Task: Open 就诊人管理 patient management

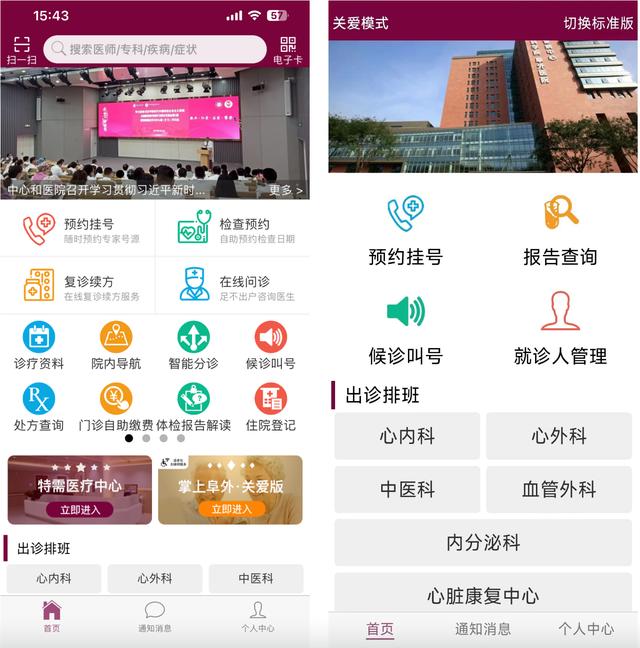Action: pyautogui.click(x=560, y=328)
